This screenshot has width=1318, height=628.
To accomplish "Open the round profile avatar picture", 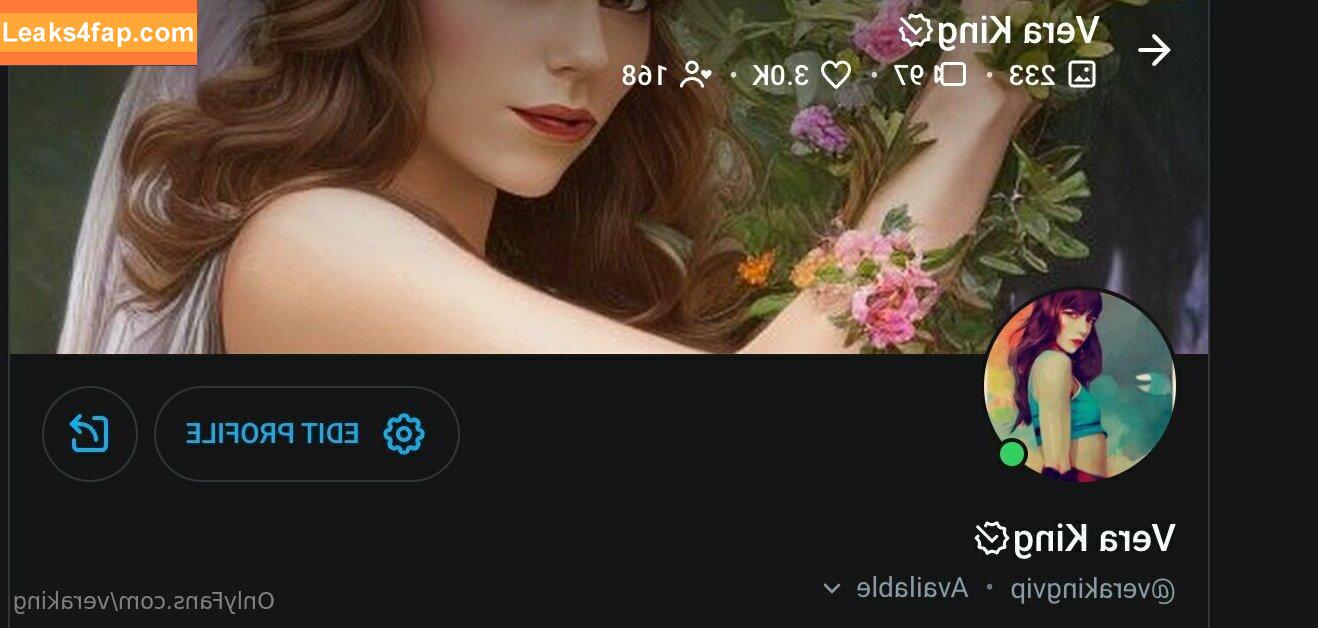I will coord(1079,387).
